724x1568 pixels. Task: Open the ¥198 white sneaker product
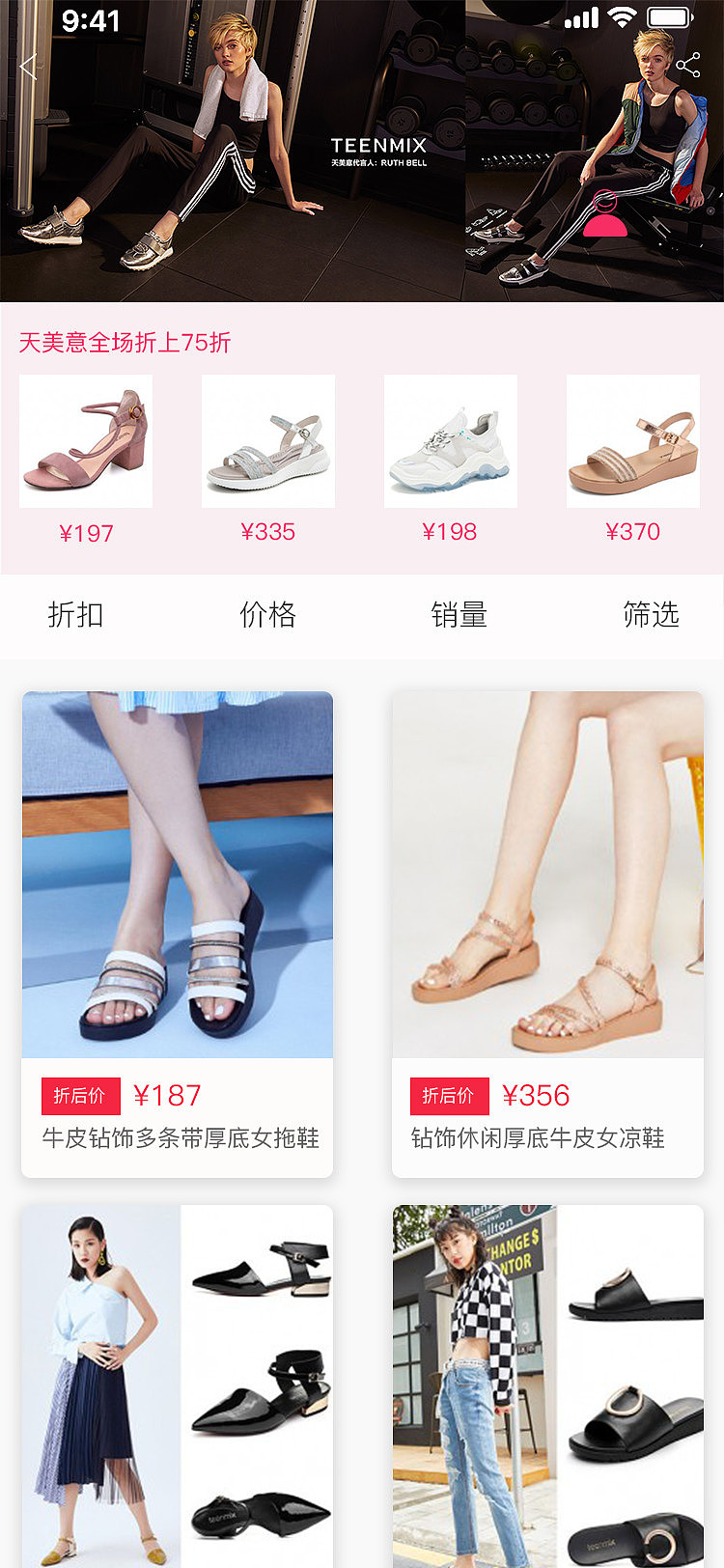pyautogui.click(x=450, y=440)
